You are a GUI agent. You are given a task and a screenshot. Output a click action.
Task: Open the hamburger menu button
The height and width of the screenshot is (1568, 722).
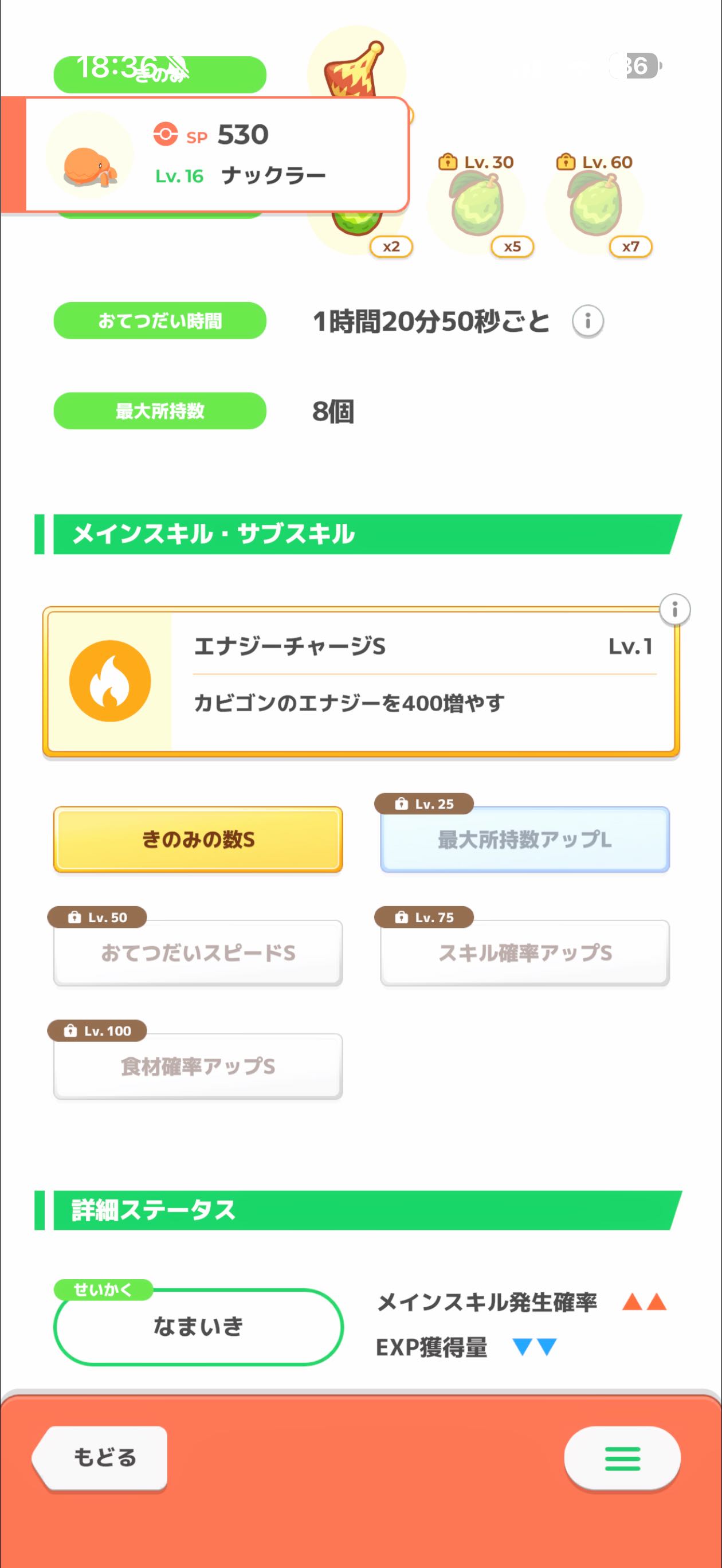click(x=622, y=1458)
